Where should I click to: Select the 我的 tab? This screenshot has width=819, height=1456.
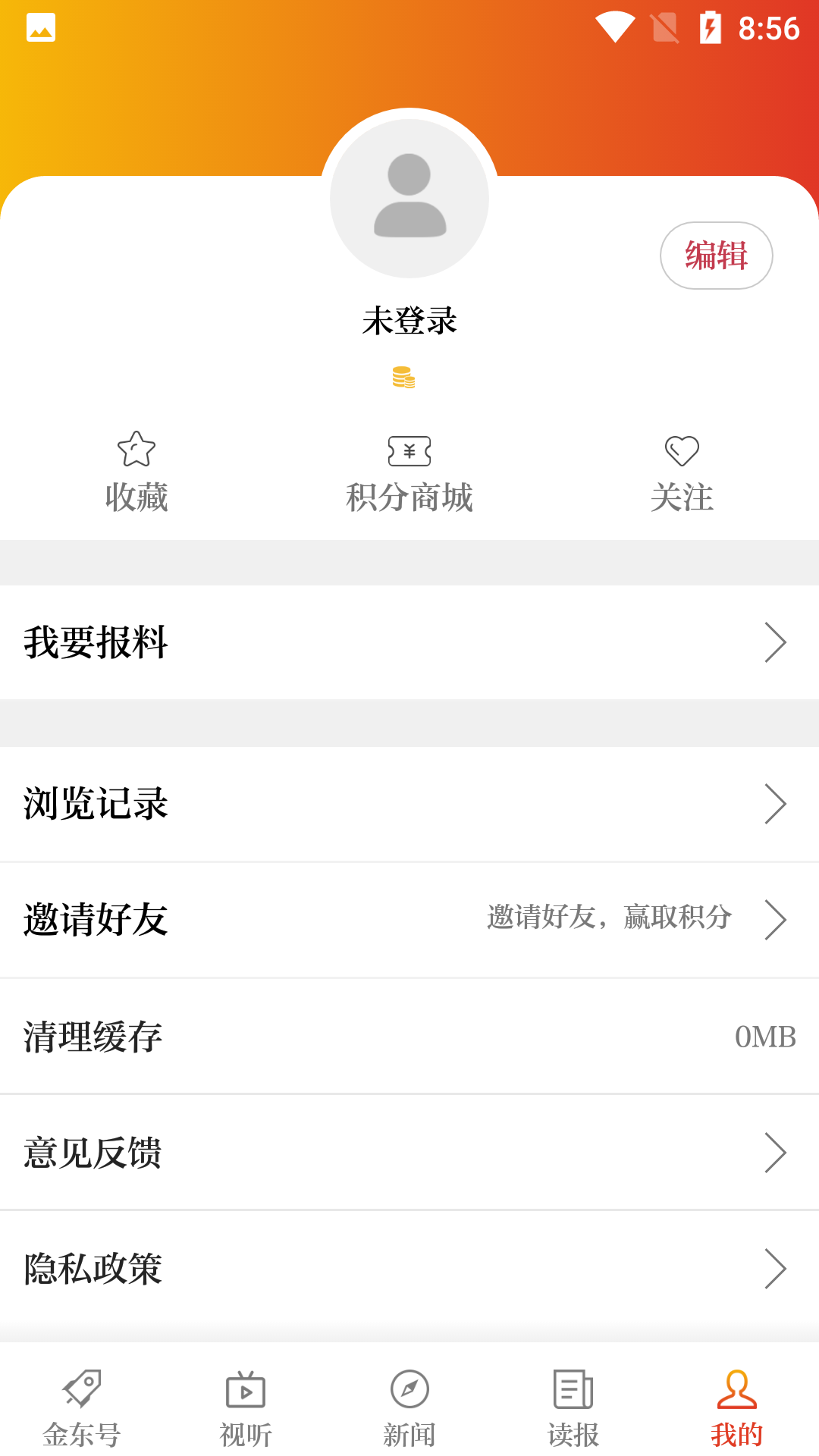tap(736, 1407)
